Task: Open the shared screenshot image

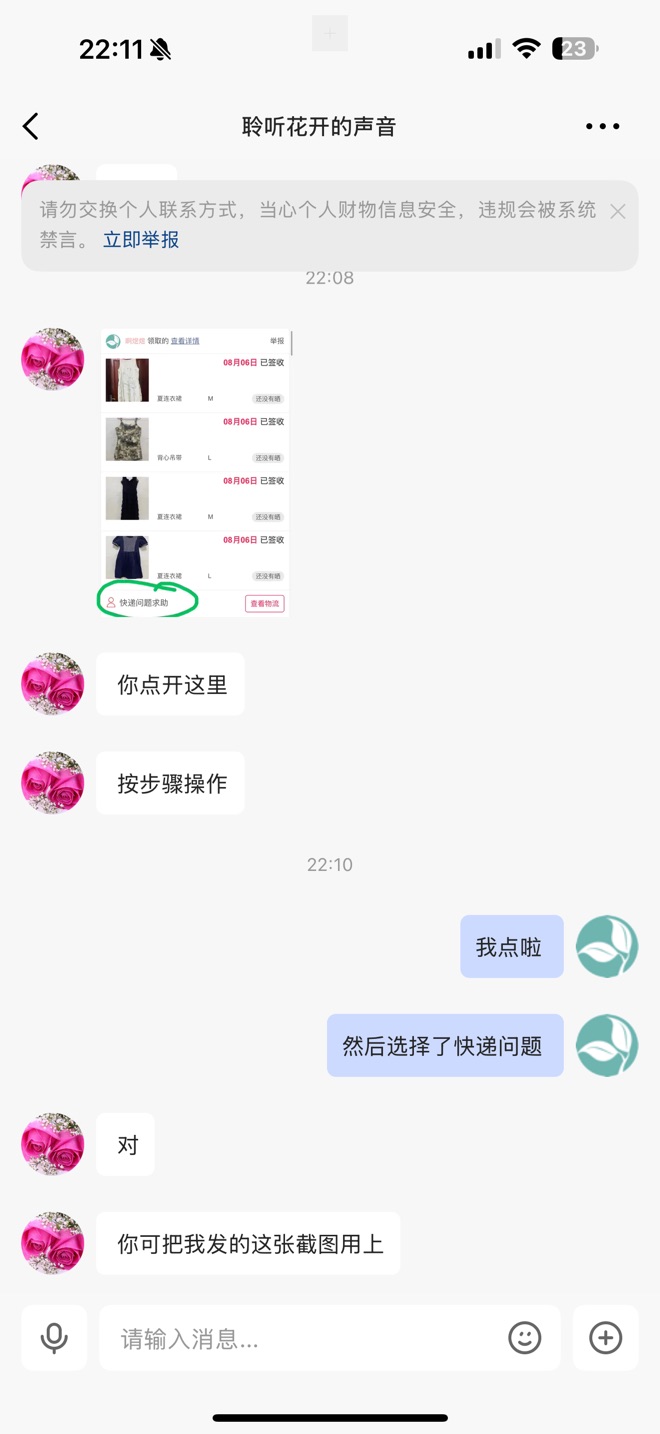Action: pyautogui.click(x=195, y=472)
